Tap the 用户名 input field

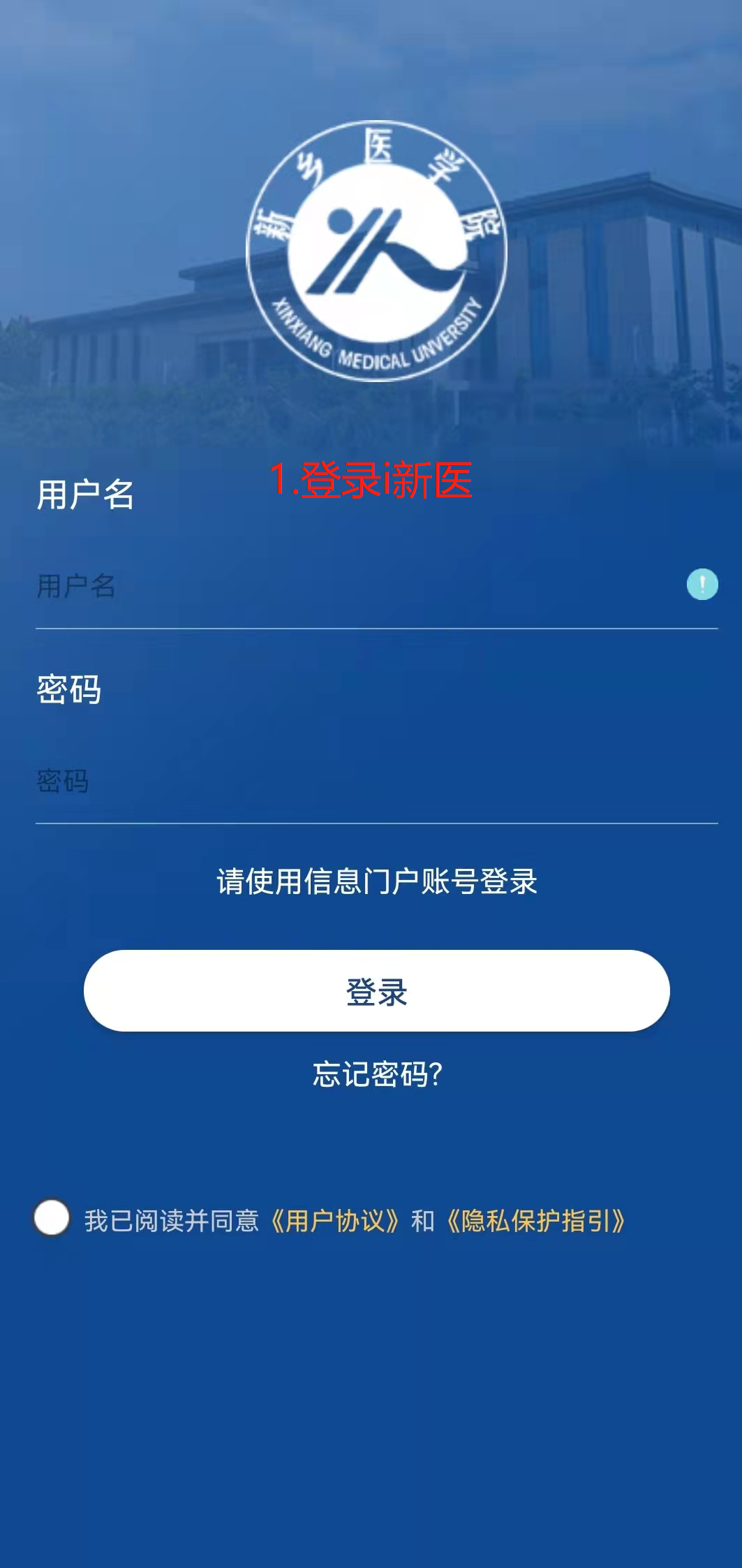(x=349, y=585)
